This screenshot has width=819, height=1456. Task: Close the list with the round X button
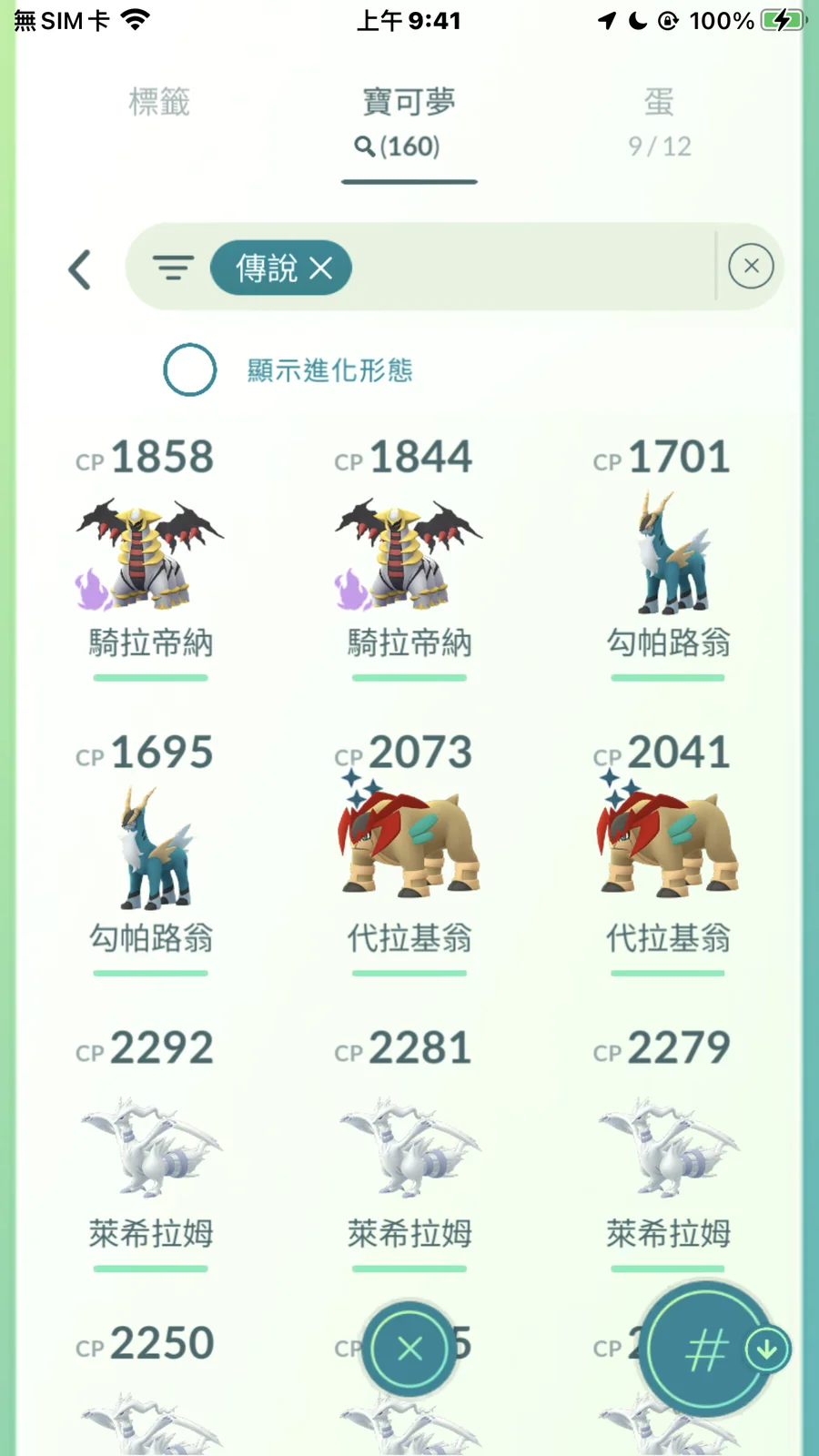pos(409,1348)
